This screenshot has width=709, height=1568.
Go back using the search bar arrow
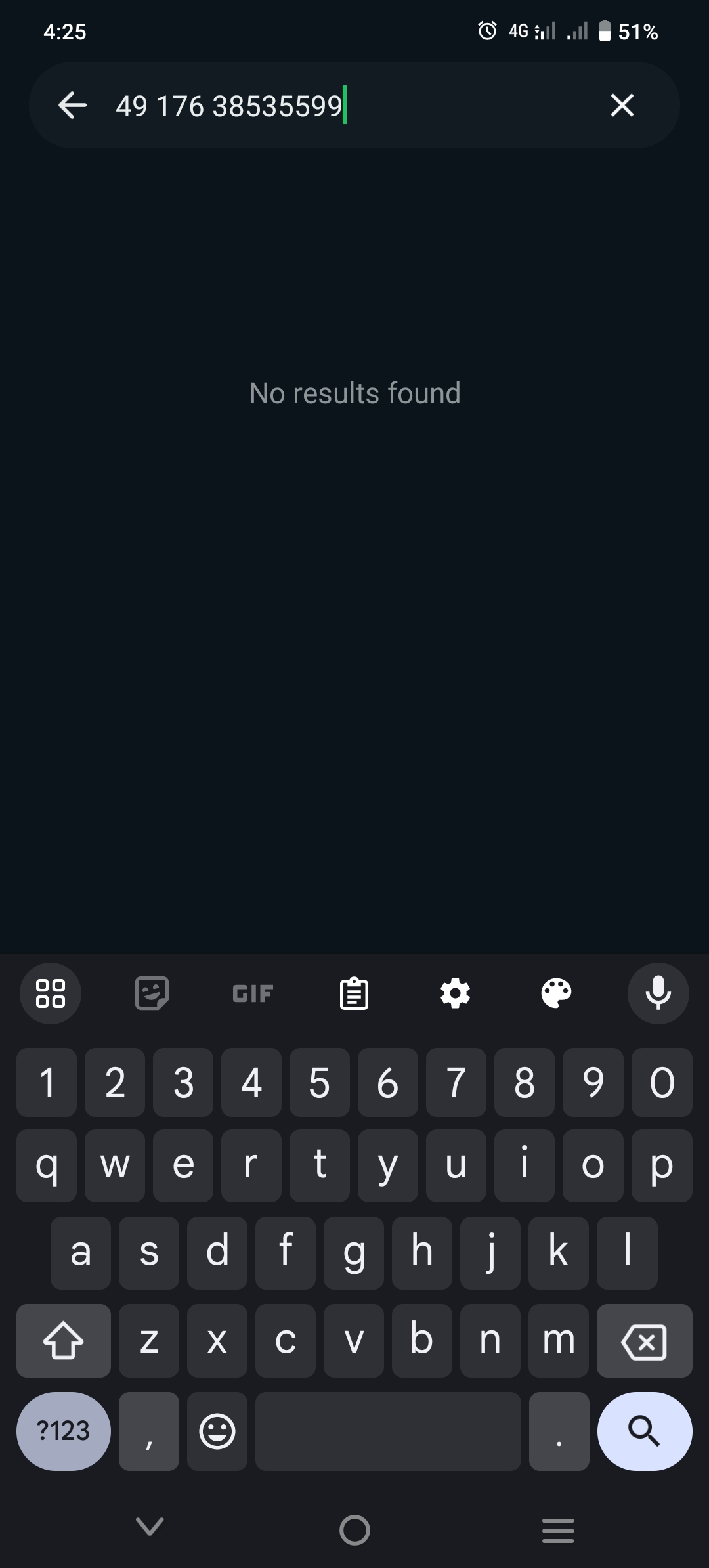click(x=72, y=105)
